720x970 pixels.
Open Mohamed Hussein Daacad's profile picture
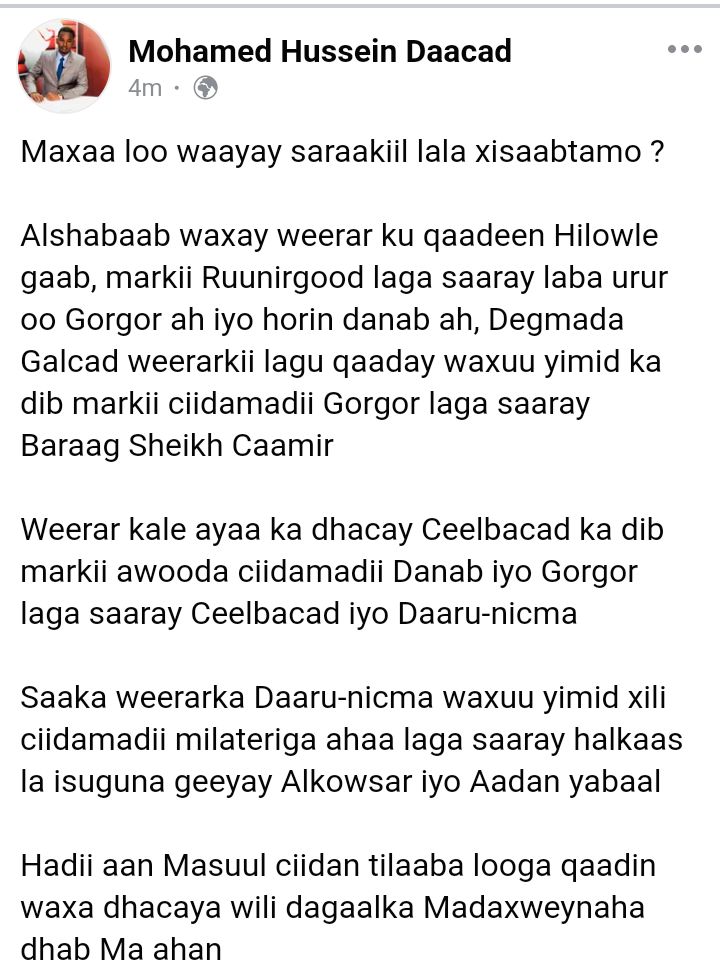tap(64, 65)
